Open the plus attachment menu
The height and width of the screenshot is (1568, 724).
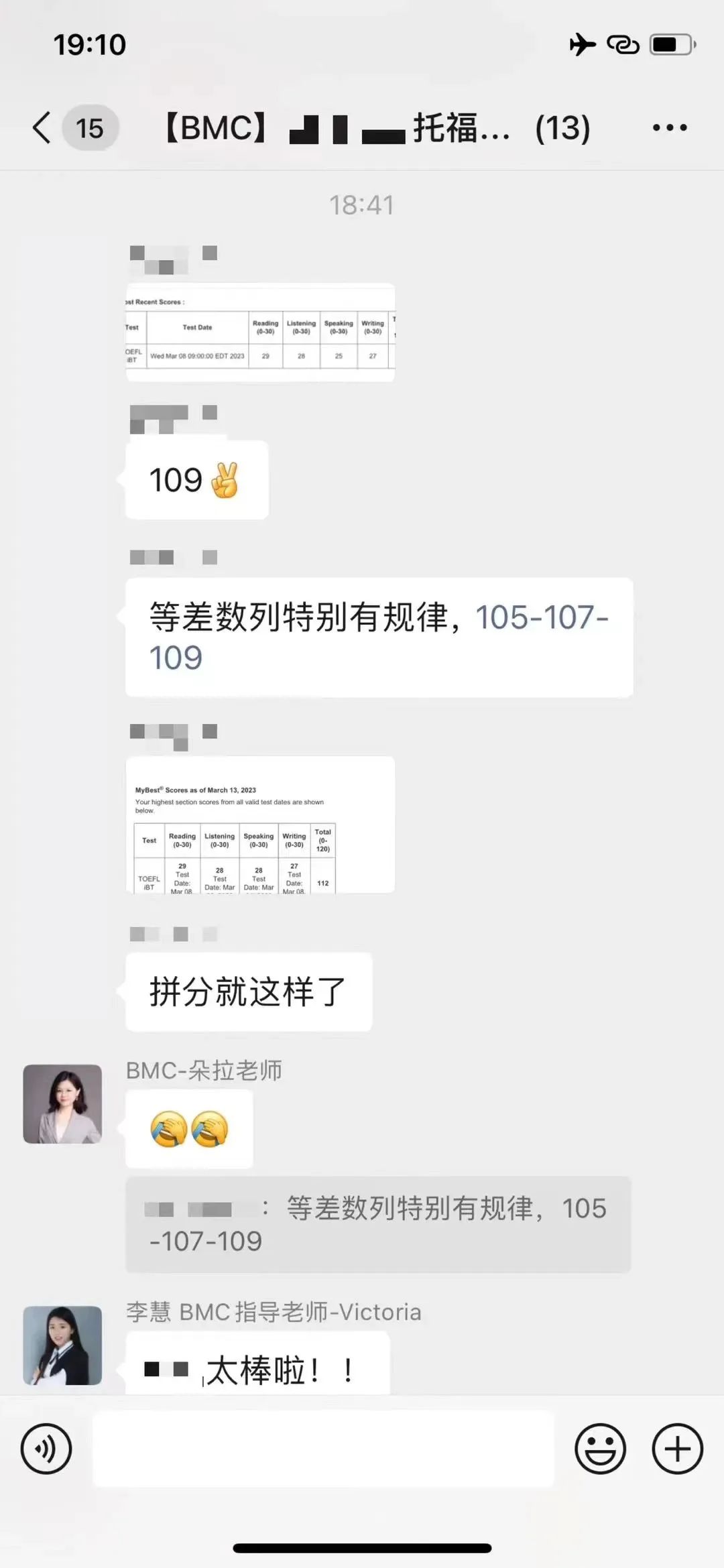point(677,1449)
